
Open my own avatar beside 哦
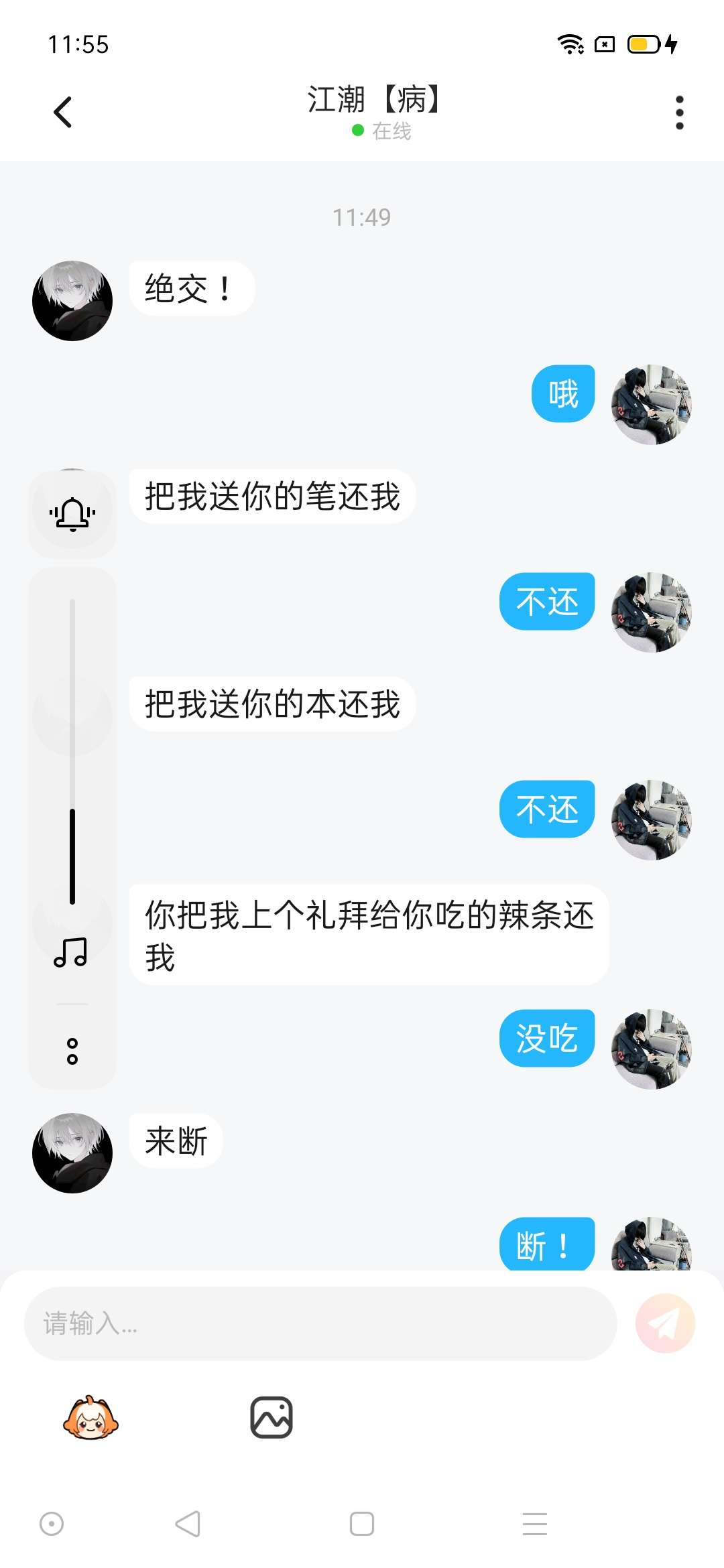click(651, 405)
